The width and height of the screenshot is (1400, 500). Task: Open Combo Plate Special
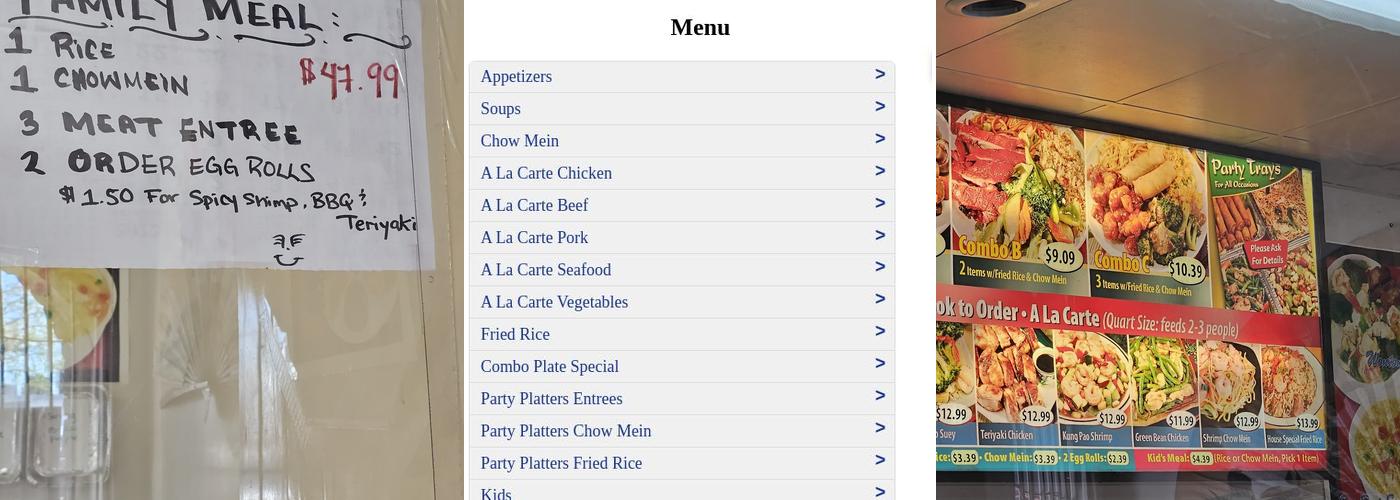(681, 366)
